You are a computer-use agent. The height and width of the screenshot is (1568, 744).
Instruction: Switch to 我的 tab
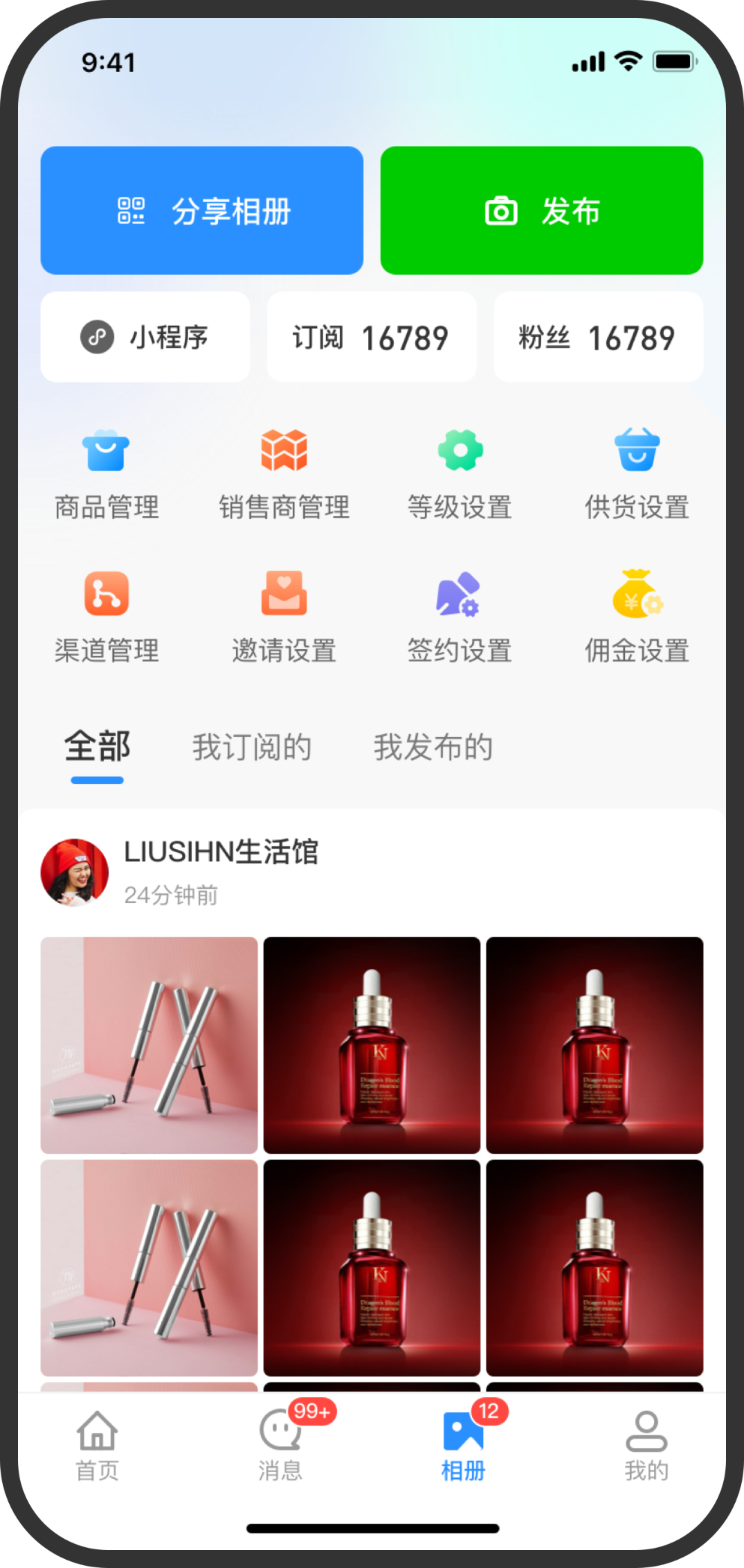pos(646,1446)
